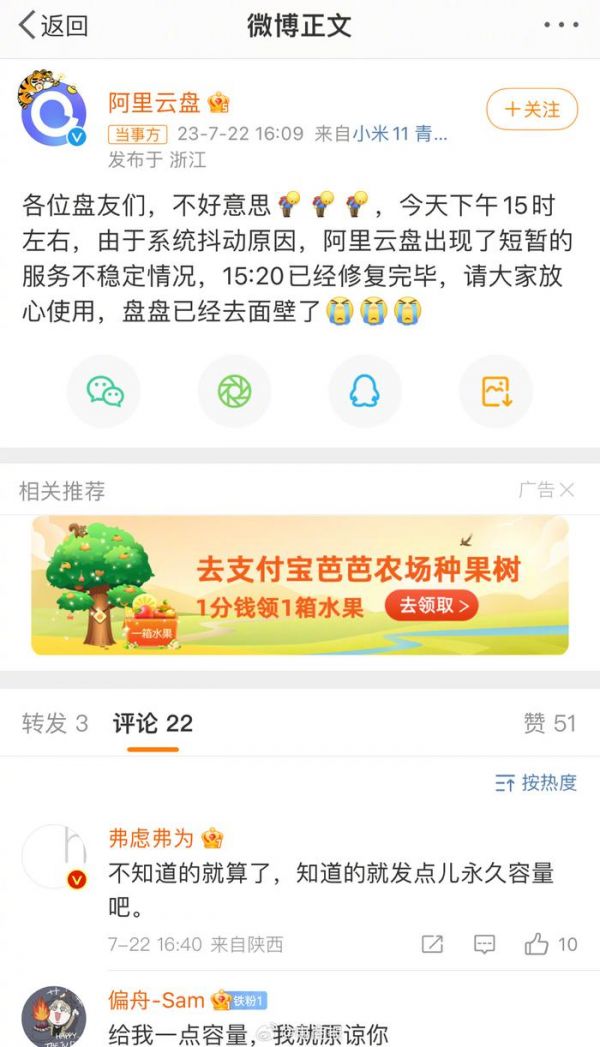The height and width of the screenshot is (1047, 600).
Task: Open 偏舟-Sam's profile avatar
Action: click(x=53, y=1017)
